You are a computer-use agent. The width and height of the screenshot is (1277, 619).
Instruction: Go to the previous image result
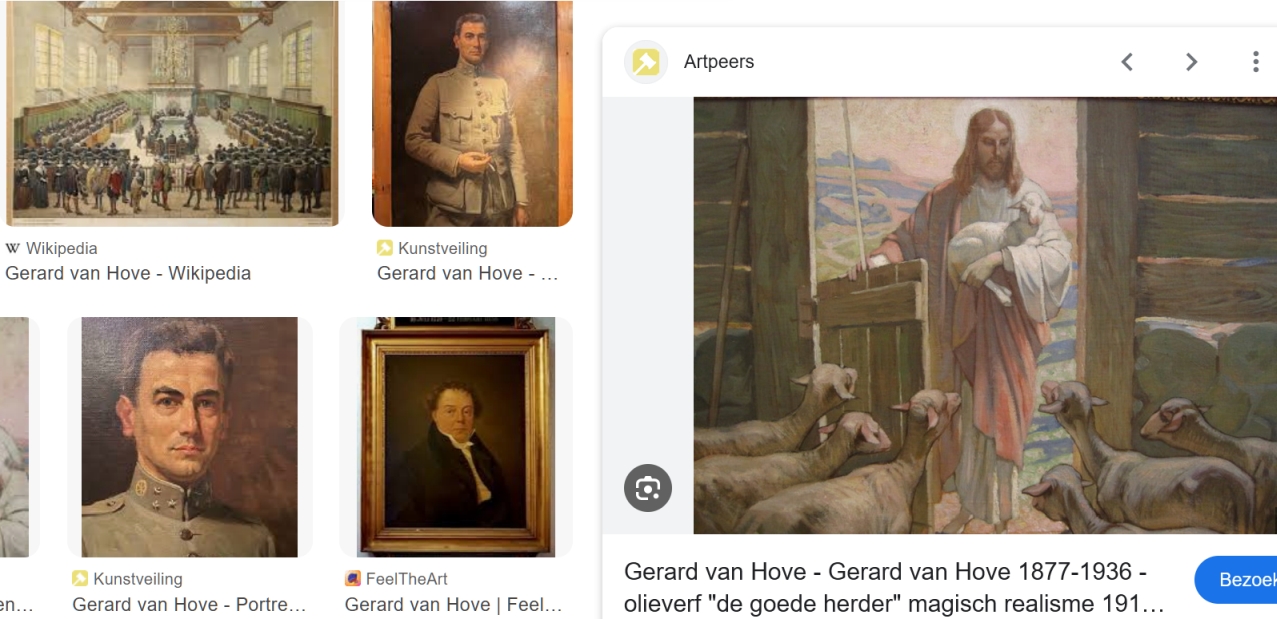click(x=1127, y=62)
